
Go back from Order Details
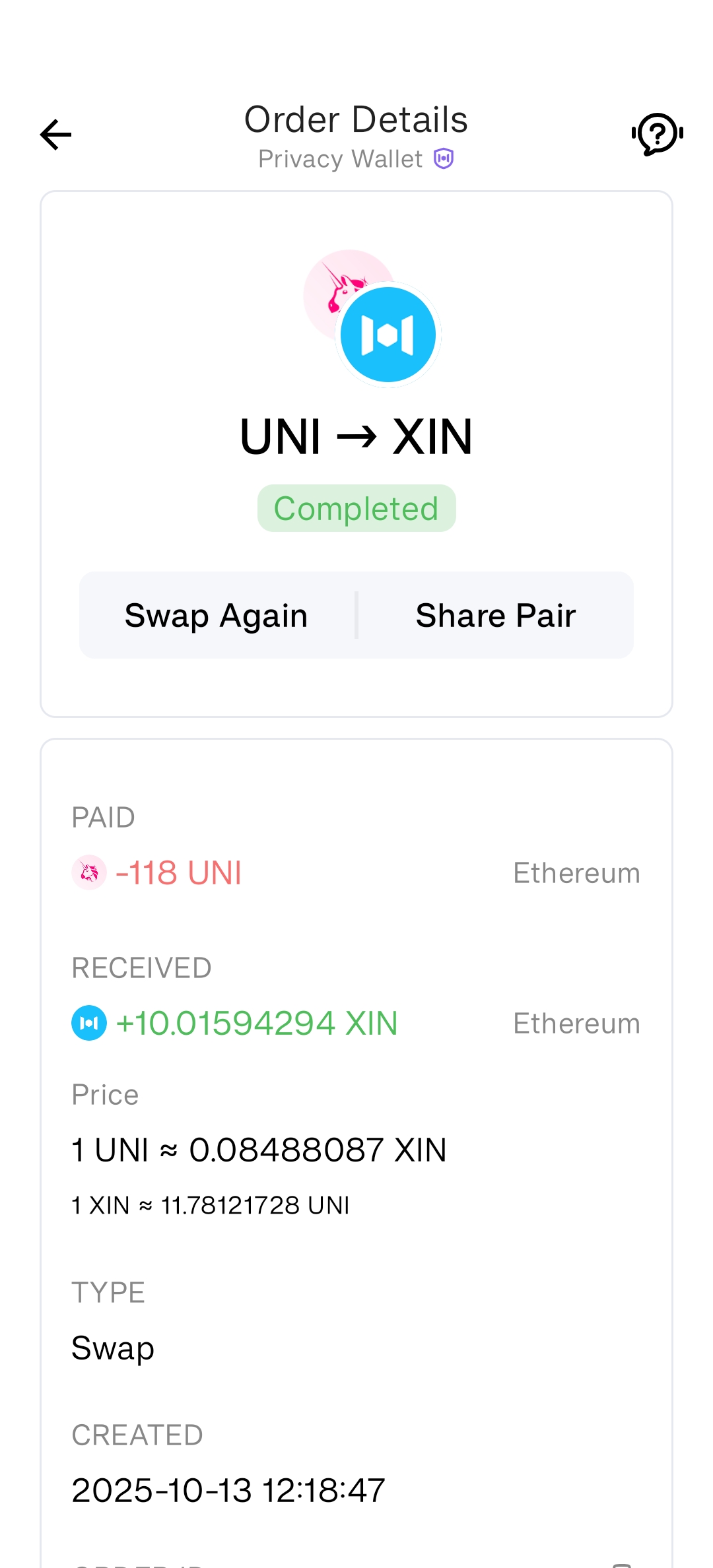tap(56, 135)
